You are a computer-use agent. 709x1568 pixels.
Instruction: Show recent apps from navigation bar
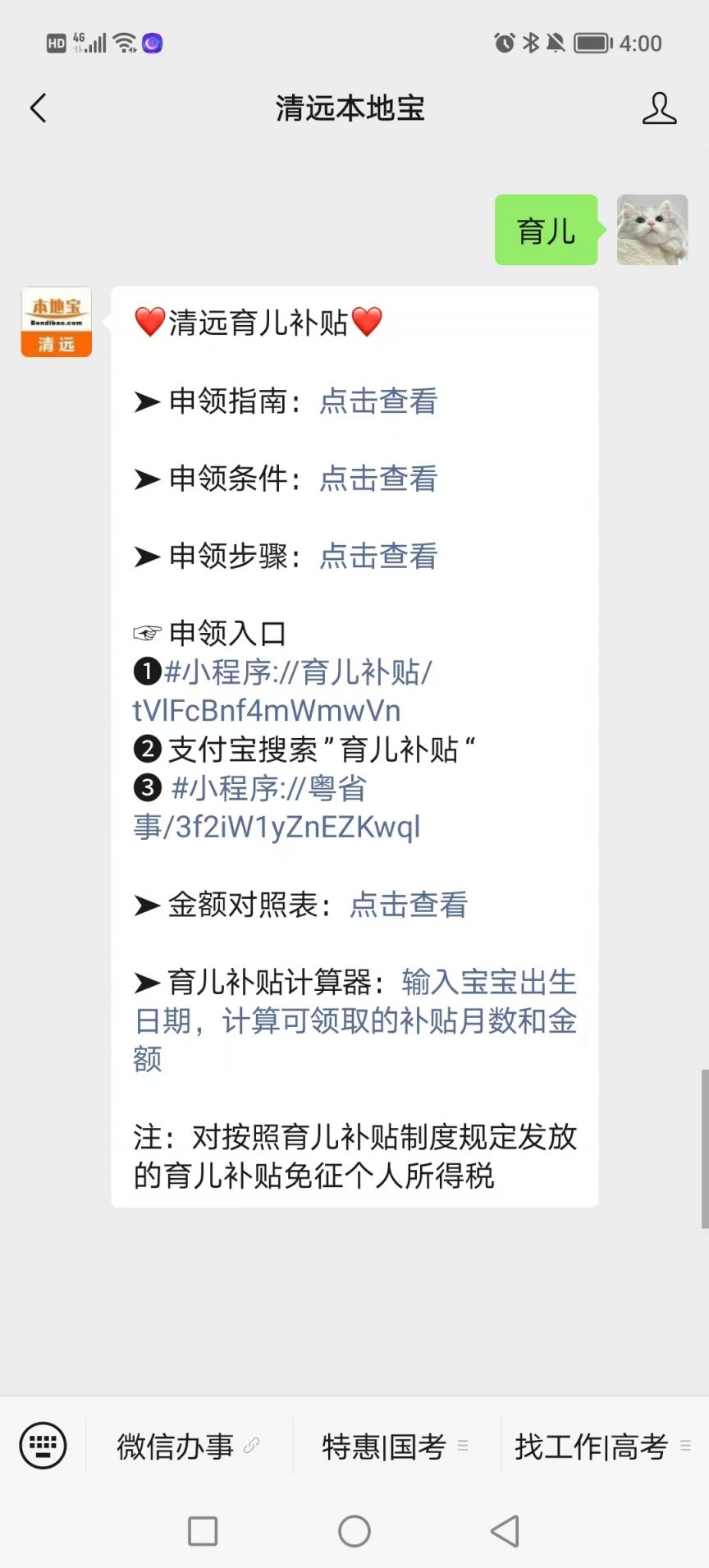click(203, 1531)
